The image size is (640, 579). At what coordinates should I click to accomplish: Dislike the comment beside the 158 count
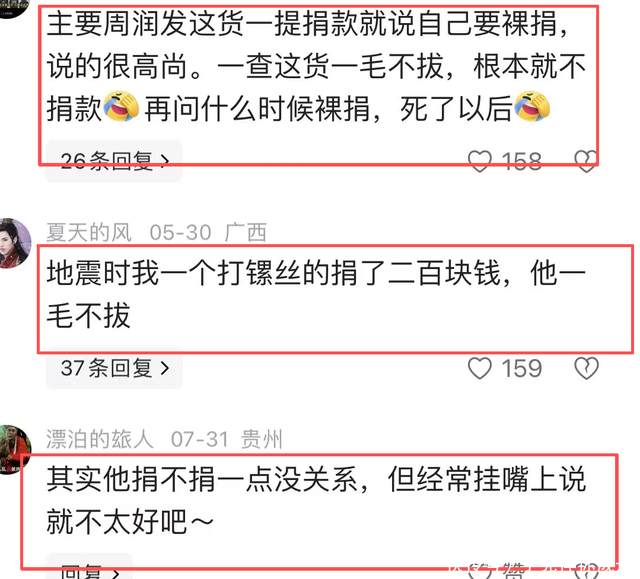[x=586, y=161]
